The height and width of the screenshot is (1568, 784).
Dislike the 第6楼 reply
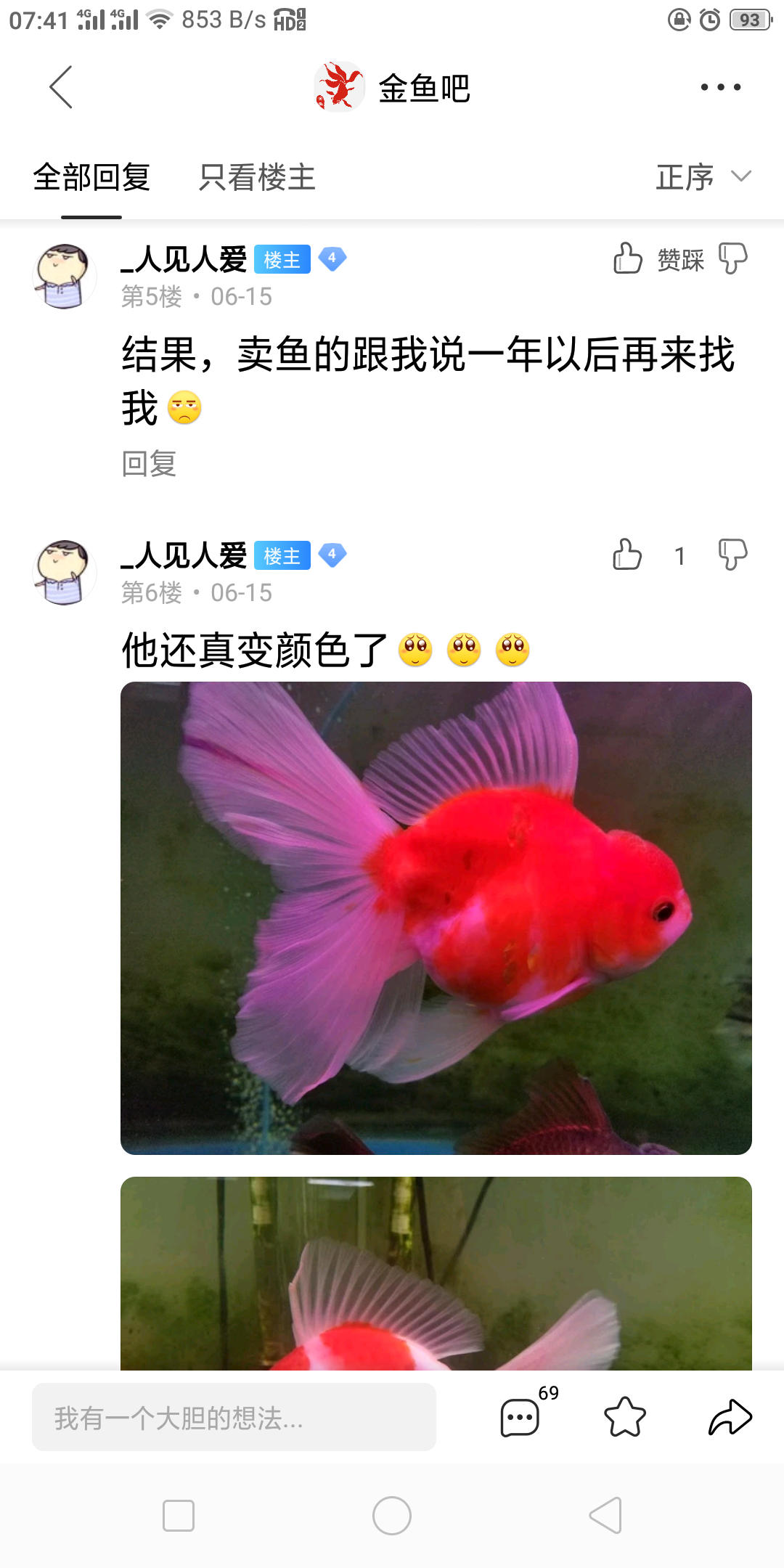coord(732,555)
